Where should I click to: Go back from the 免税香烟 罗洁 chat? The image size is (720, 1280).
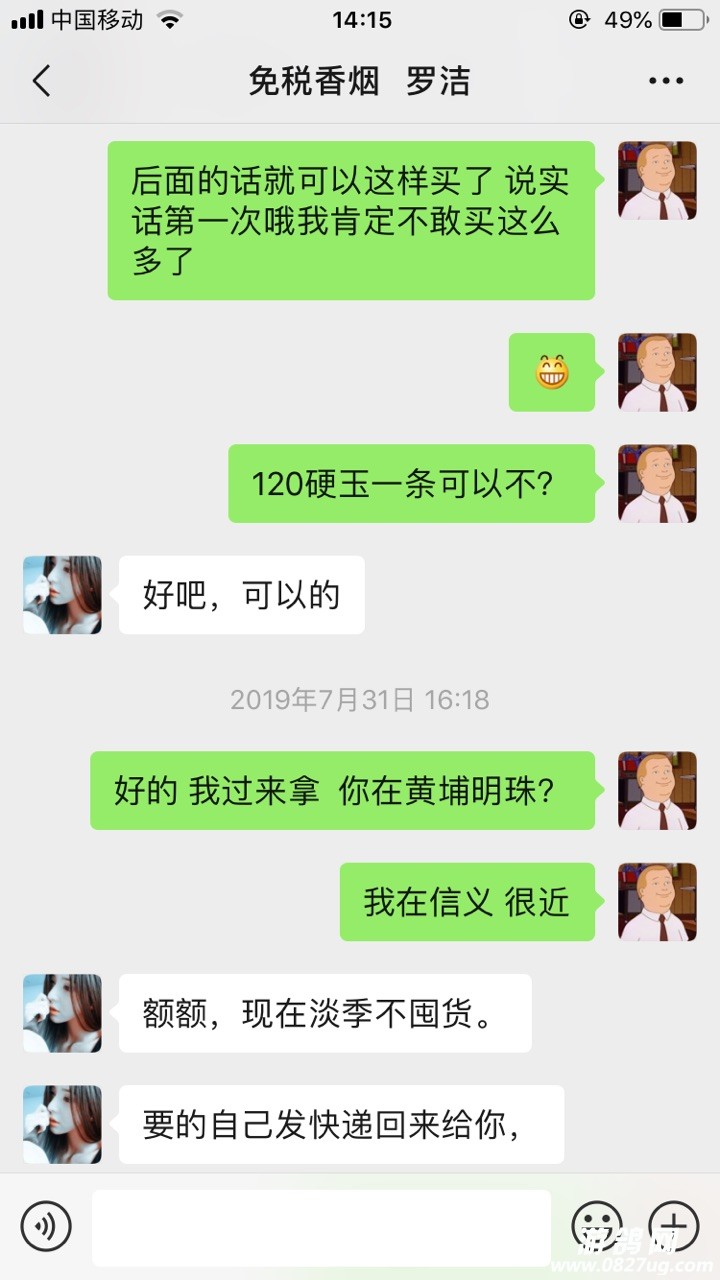point(41,81)
